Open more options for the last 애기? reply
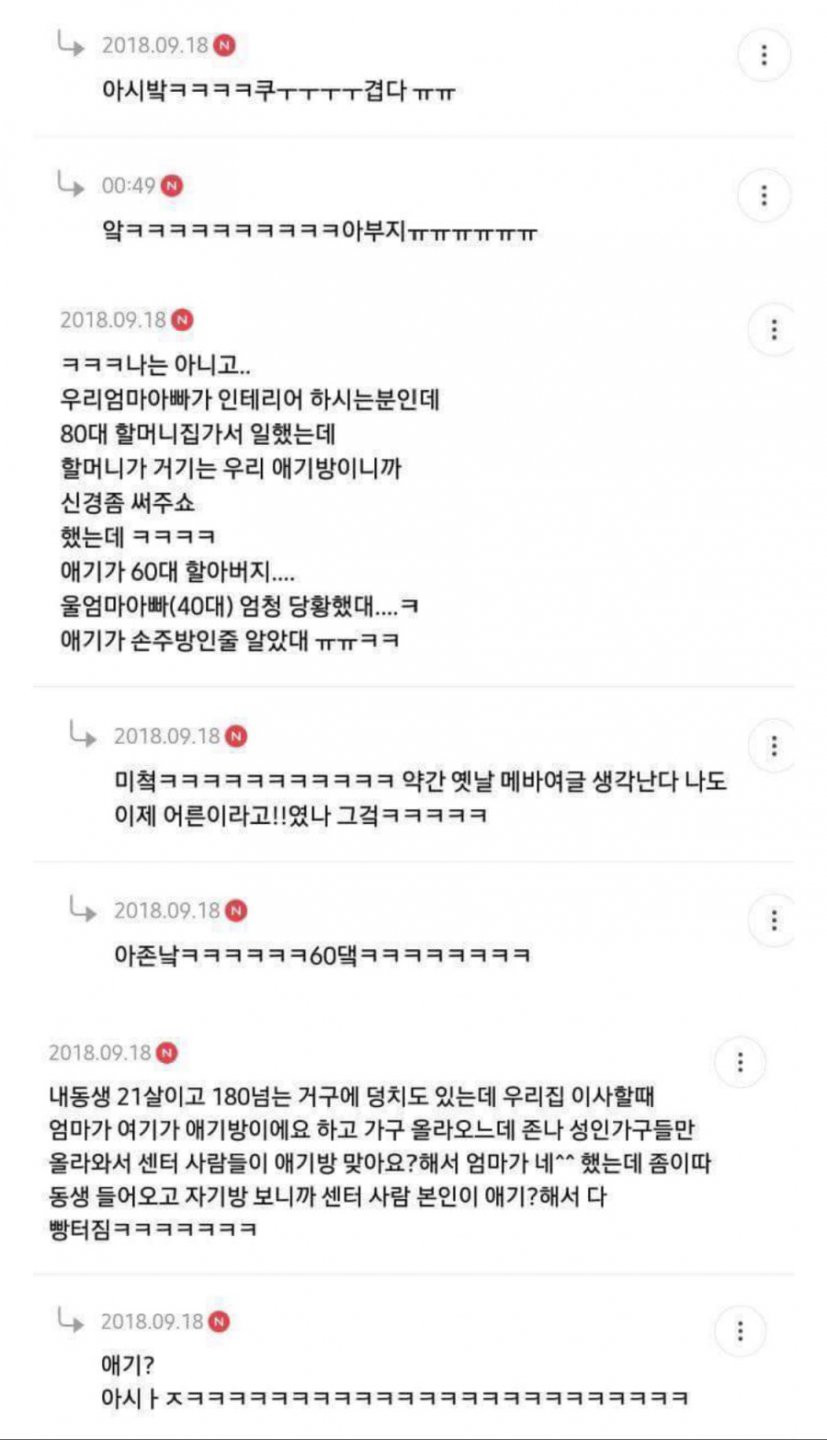 tap(741, 1330)
